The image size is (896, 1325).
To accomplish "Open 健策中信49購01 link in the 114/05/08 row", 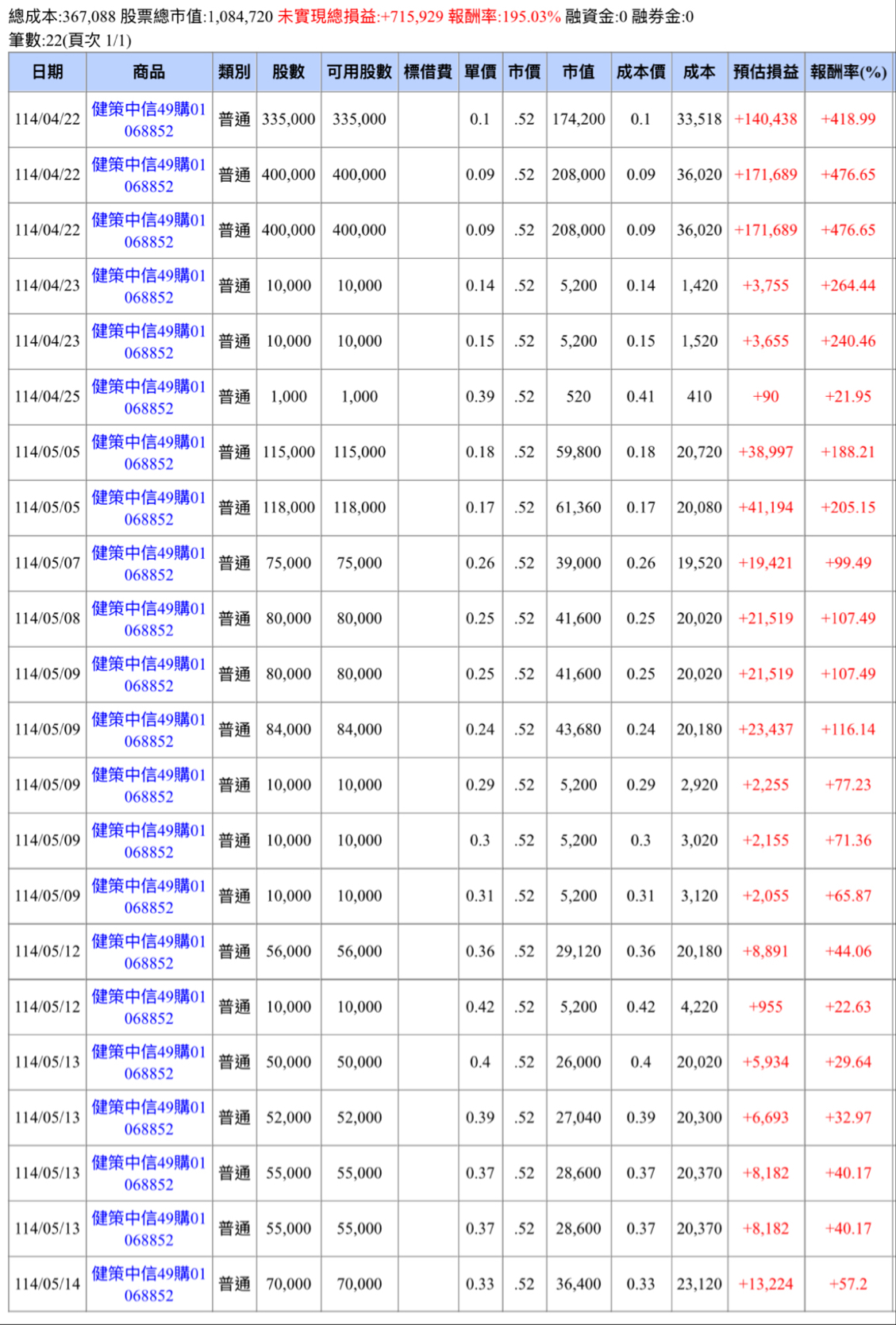I will click(x=148, y=609).
